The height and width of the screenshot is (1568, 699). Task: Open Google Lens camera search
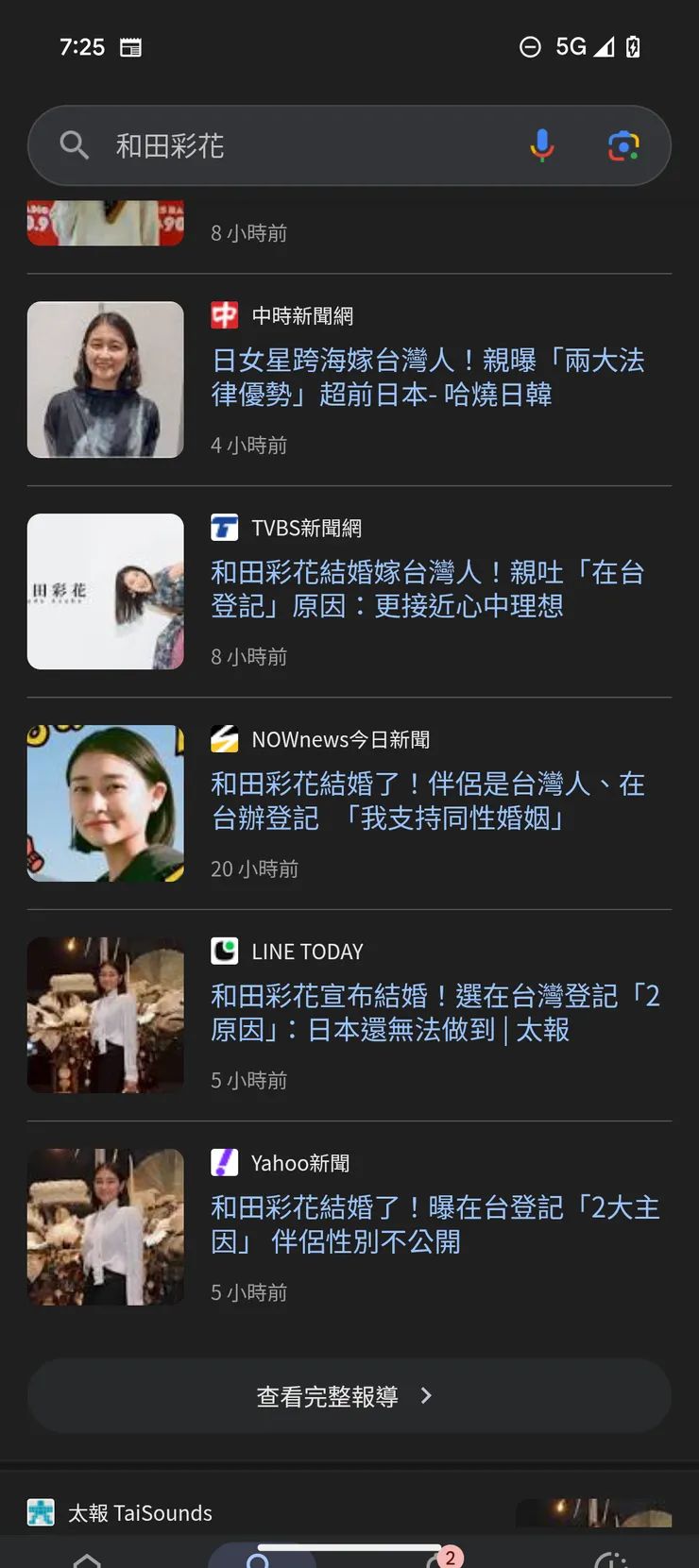click(x=623, y=145)
